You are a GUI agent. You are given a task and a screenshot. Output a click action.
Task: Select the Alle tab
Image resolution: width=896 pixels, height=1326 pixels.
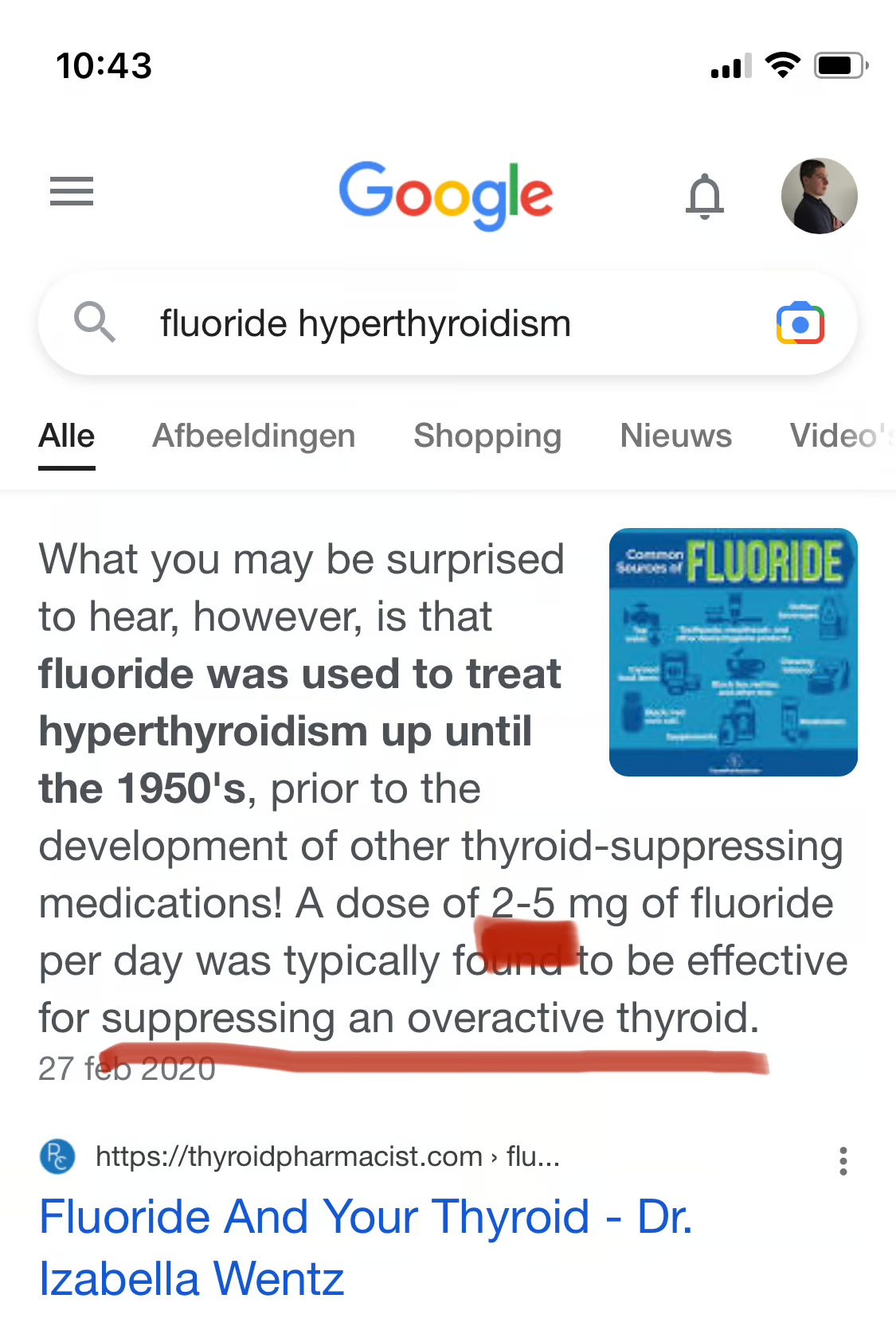[x=67, y=436]
